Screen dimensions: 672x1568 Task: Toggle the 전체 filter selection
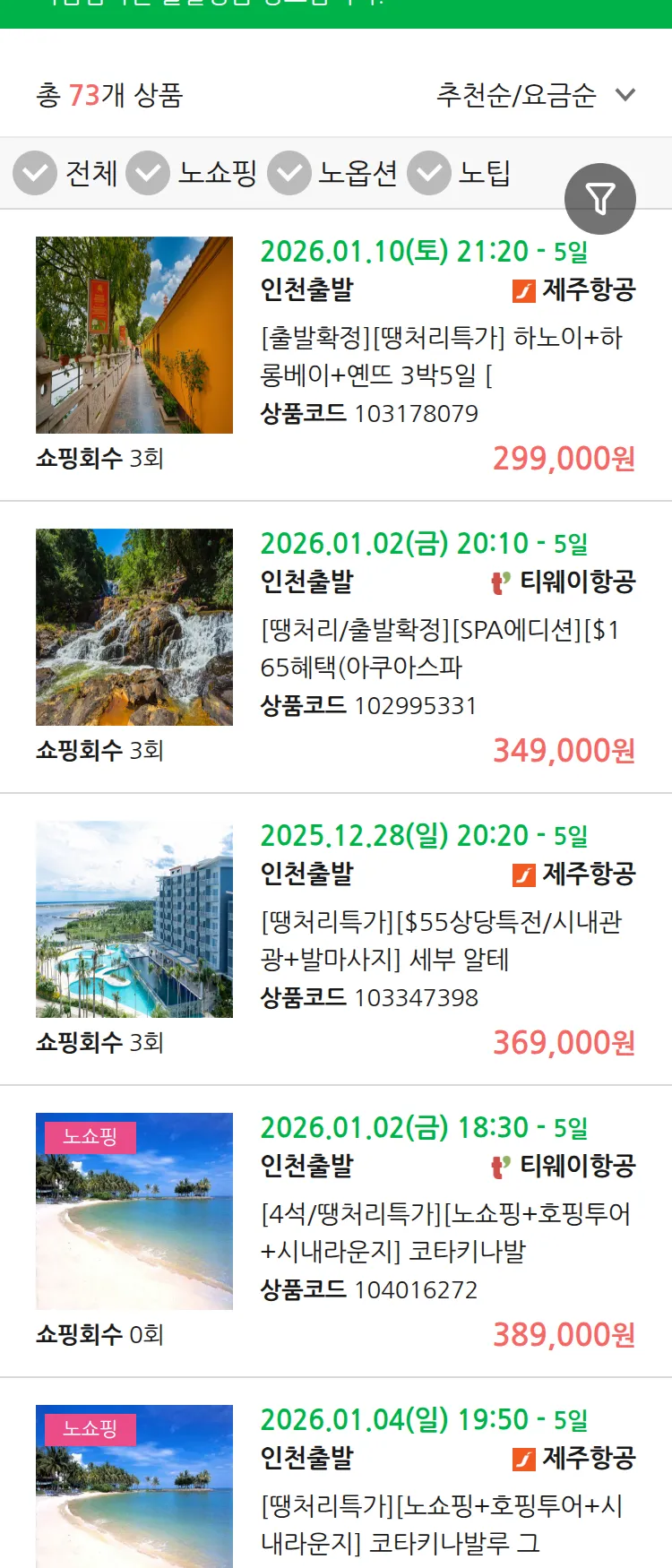point(91,173)
